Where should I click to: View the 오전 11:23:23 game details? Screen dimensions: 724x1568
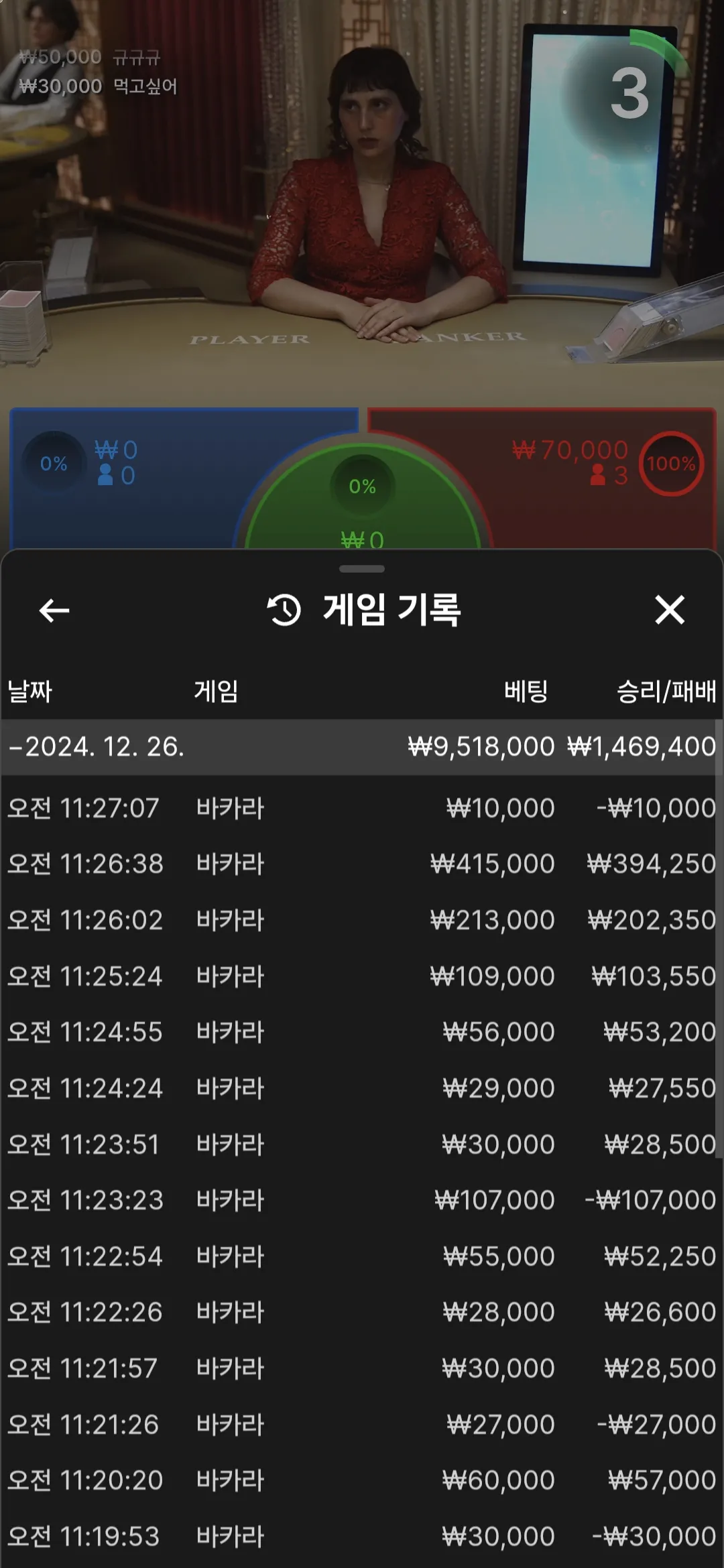click(x=362, y=1200)
